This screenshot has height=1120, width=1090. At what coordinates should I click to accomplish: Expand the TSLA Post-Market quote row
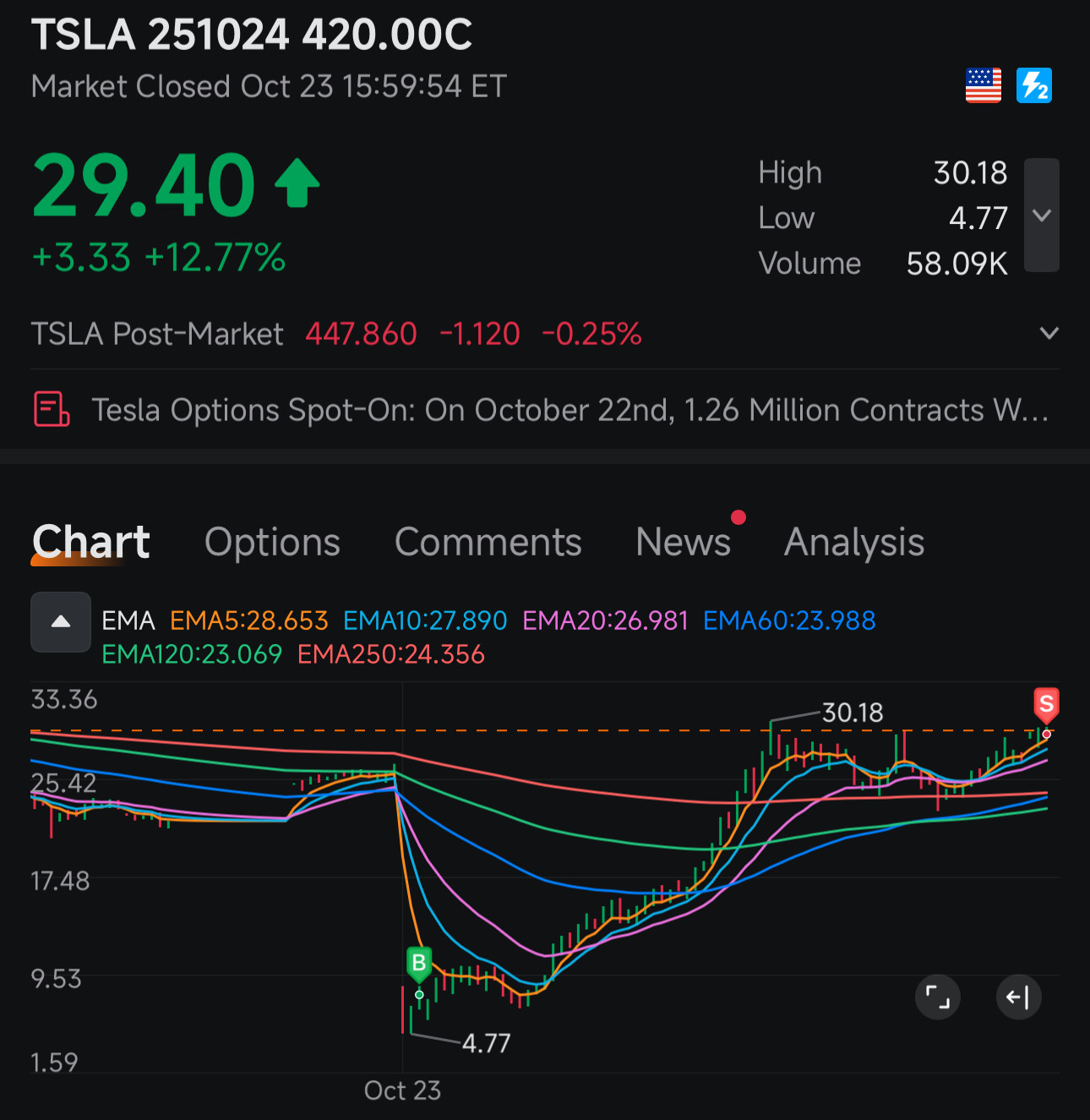1049,333
